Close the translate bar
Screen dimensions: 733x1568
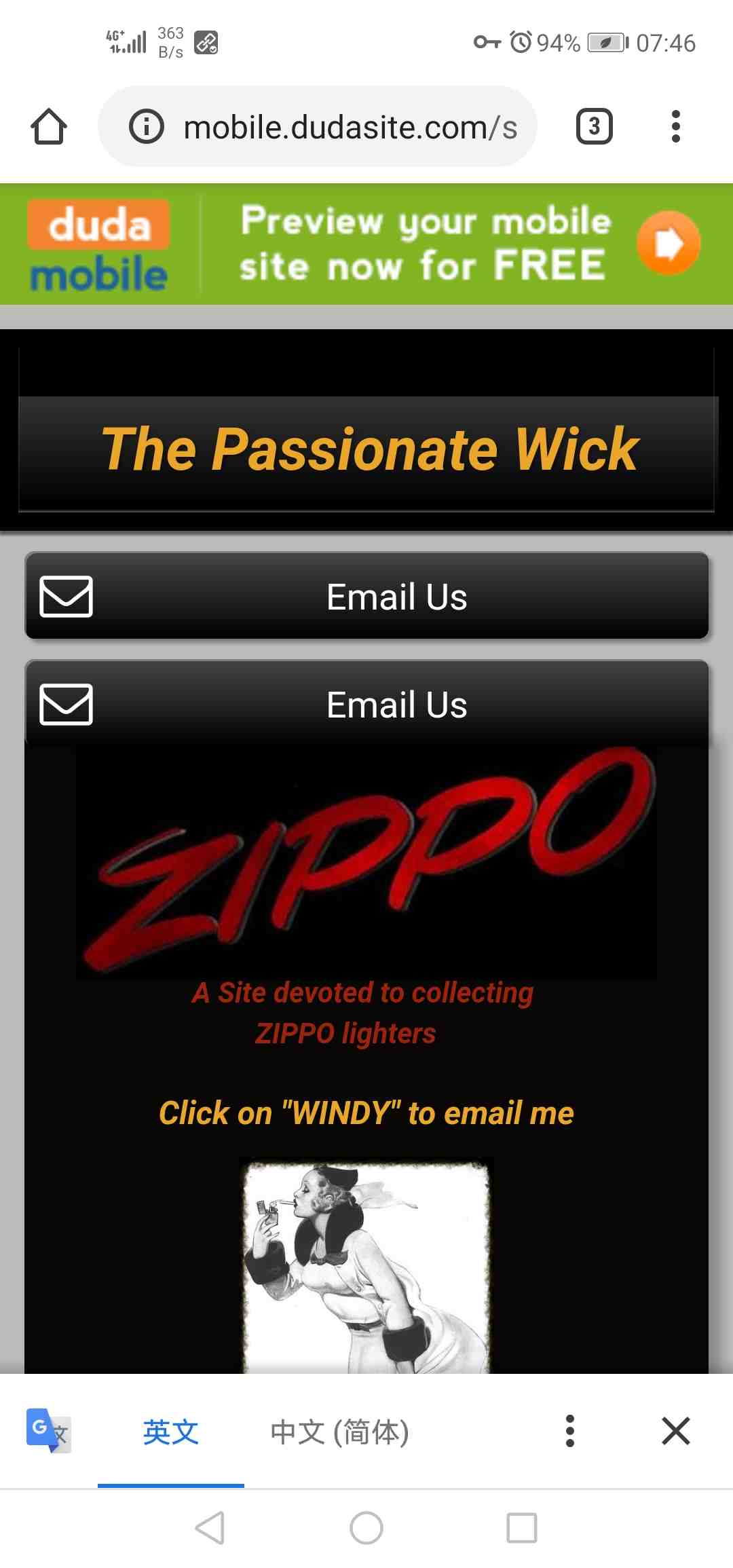click(x=675, y=1431)
